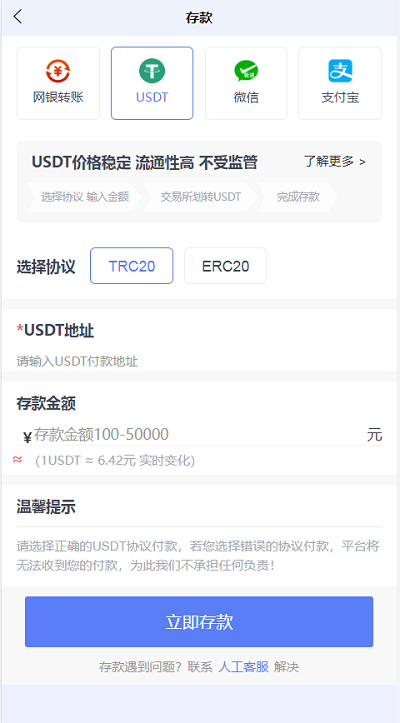Image resolution: width=400 pixels, height=723 pixels.
Task: Choose 微信 as deposit method
Action: 246,83
